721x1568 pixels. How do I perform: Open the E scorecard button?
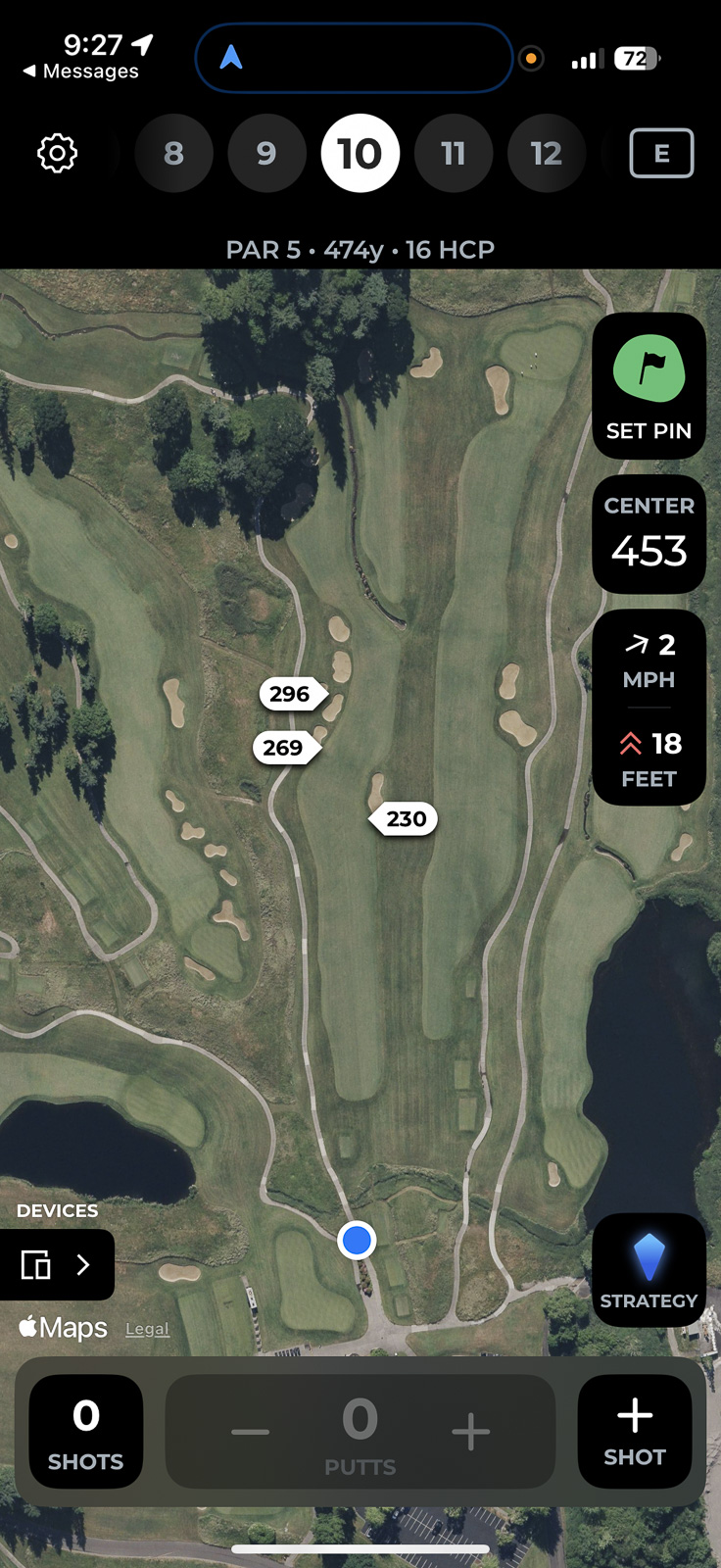(661, 153)
